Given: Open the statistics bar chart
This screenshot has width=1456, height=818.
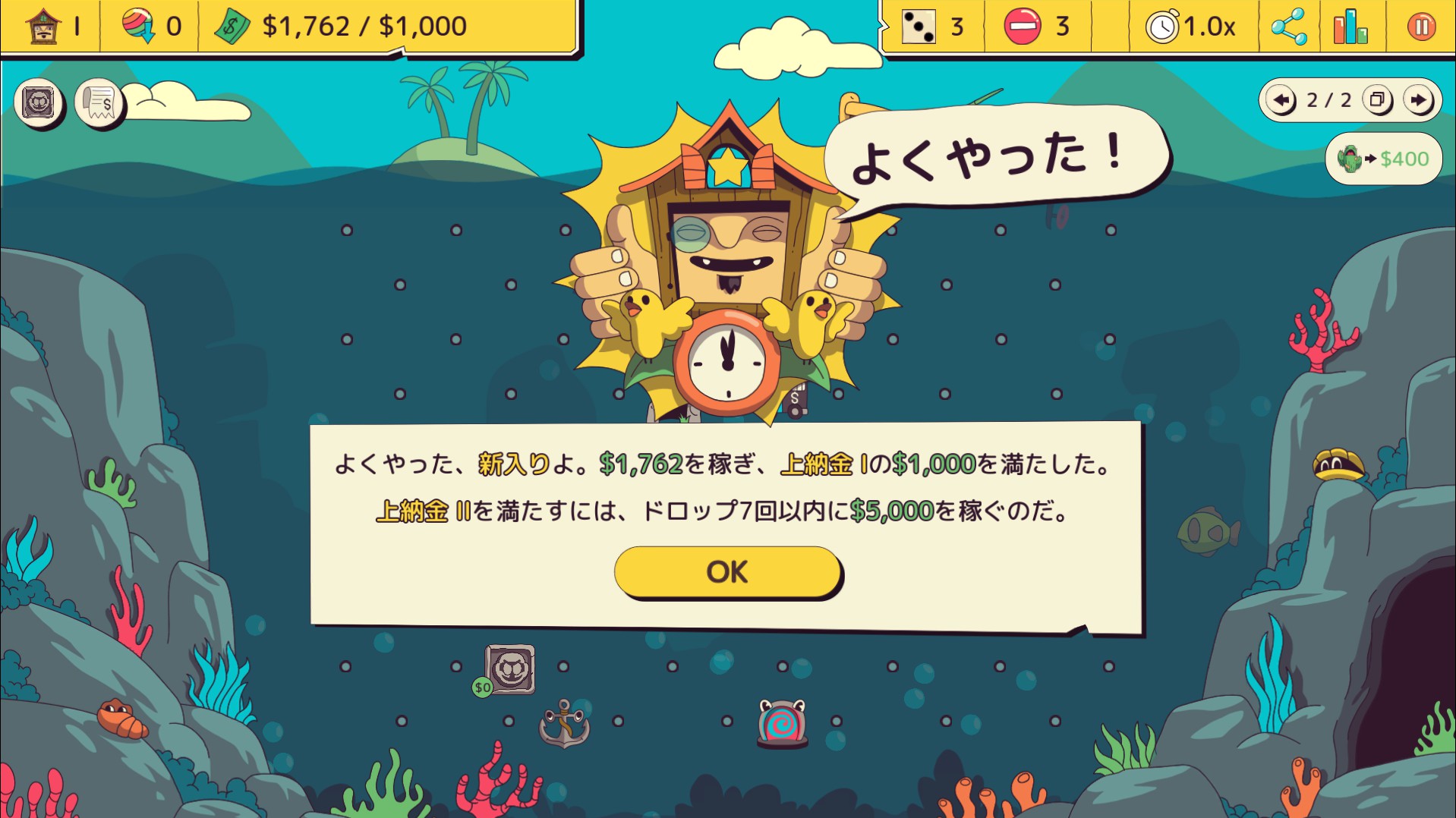Looking at the screenshot, I should (x=1350, y=27).
